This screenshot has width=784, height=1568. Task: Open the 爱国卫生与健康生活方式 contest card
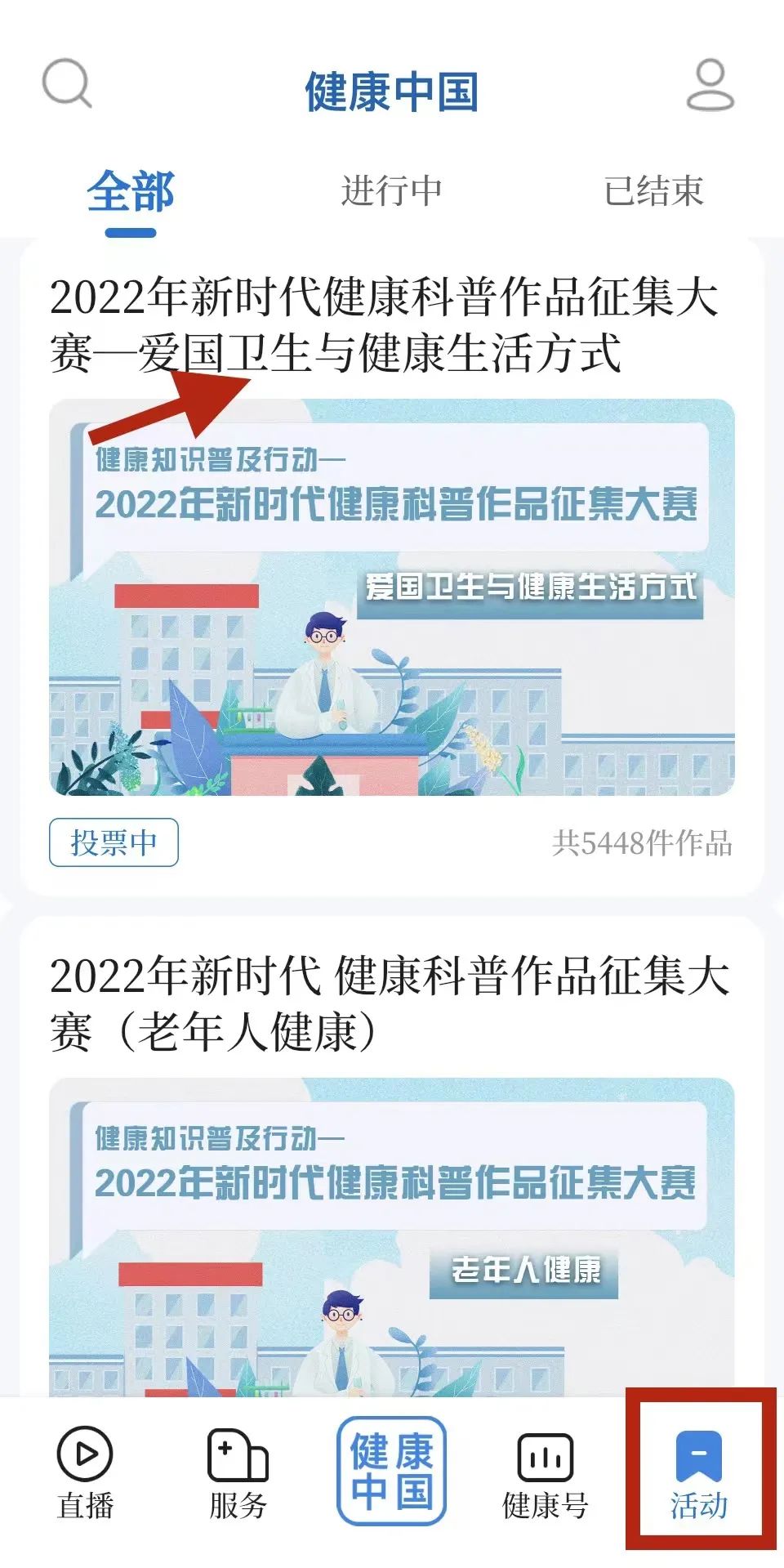click(x=392, y=596)
